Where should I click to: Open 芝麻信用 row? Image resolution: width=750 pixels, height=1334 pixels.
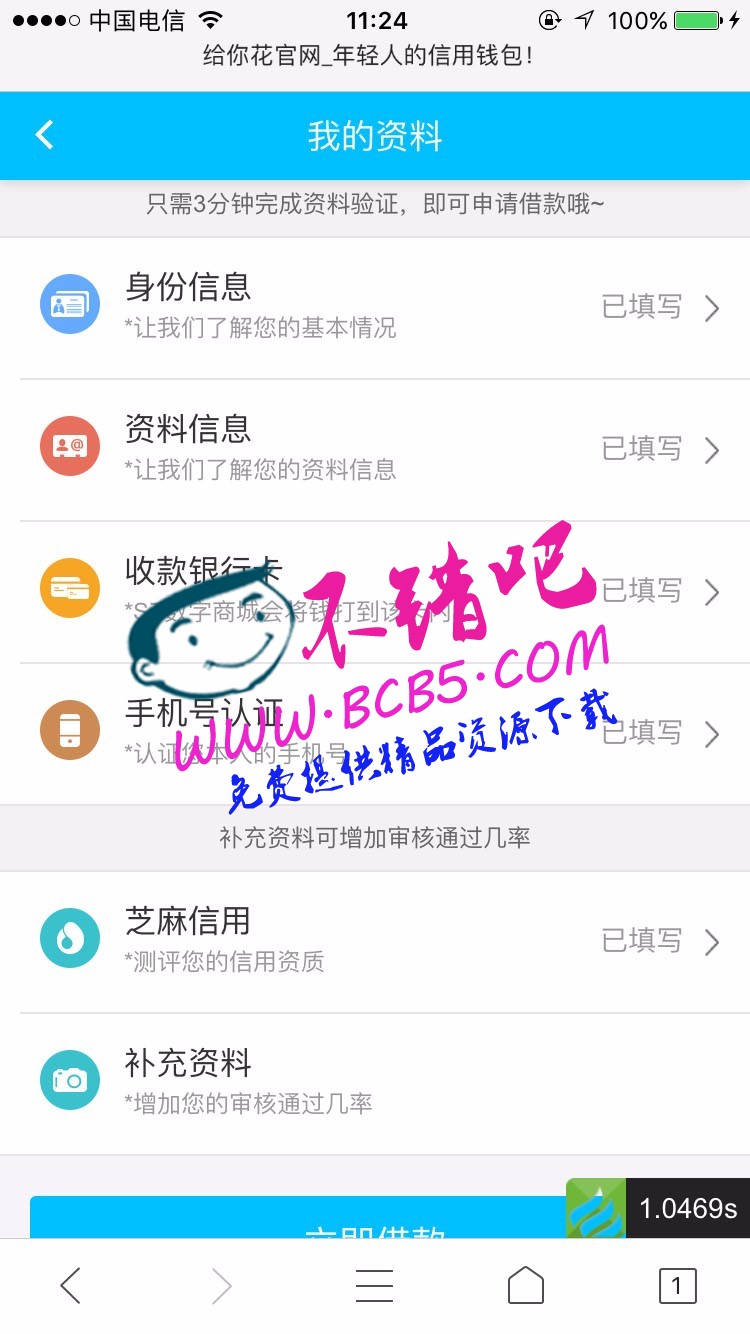click(375, 941)
